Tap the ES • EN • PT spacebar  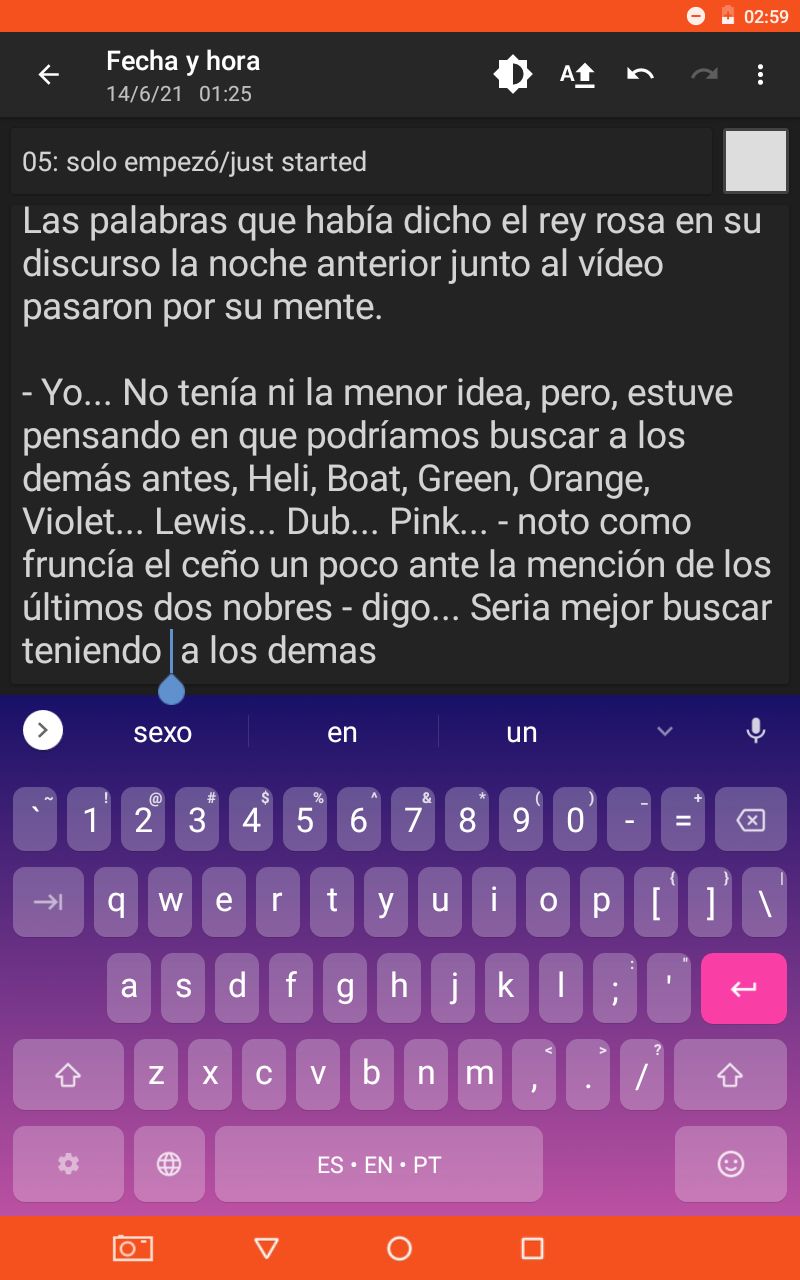(379, 1165)
